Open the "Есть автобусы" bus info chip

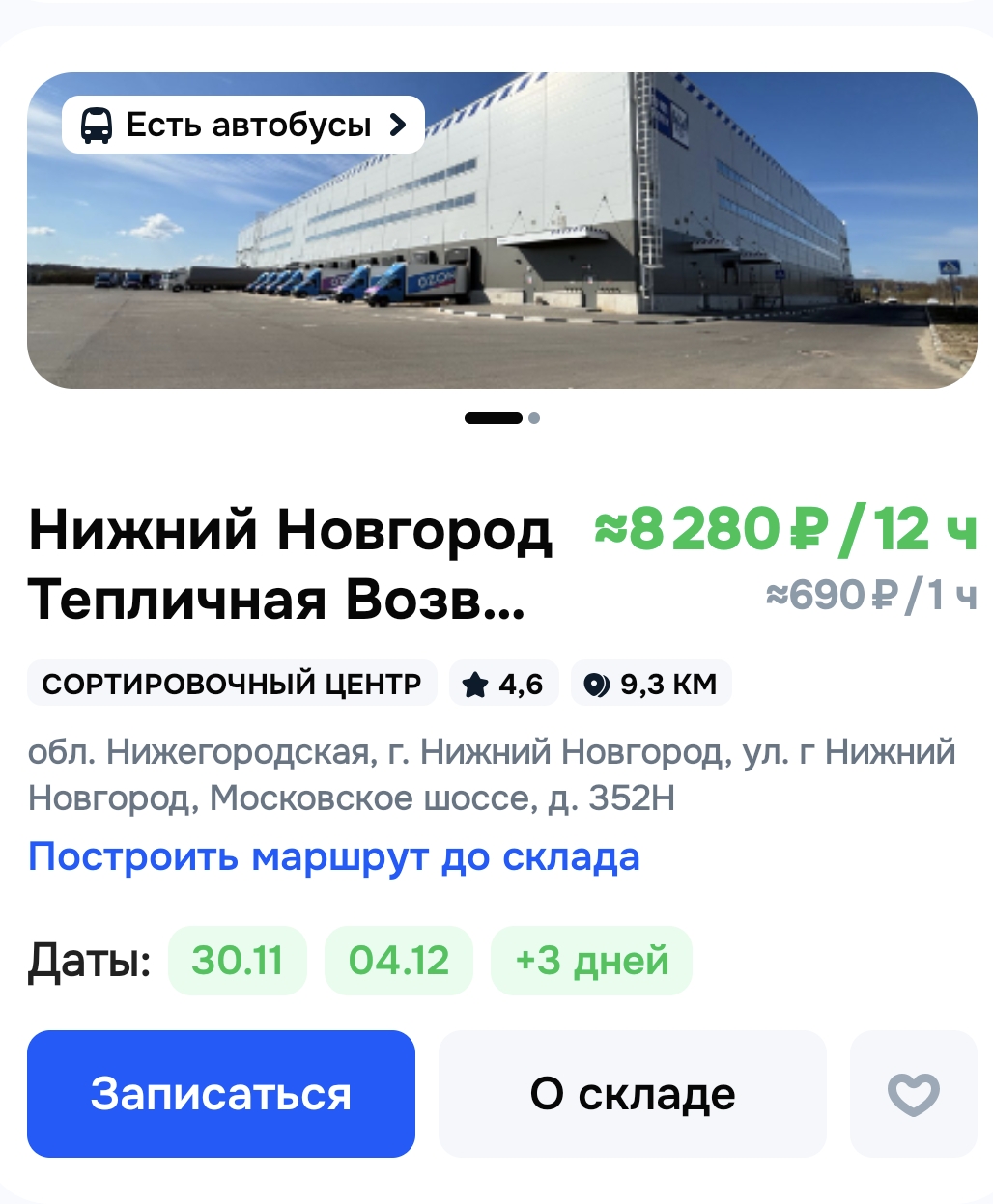tap(242, 125)
